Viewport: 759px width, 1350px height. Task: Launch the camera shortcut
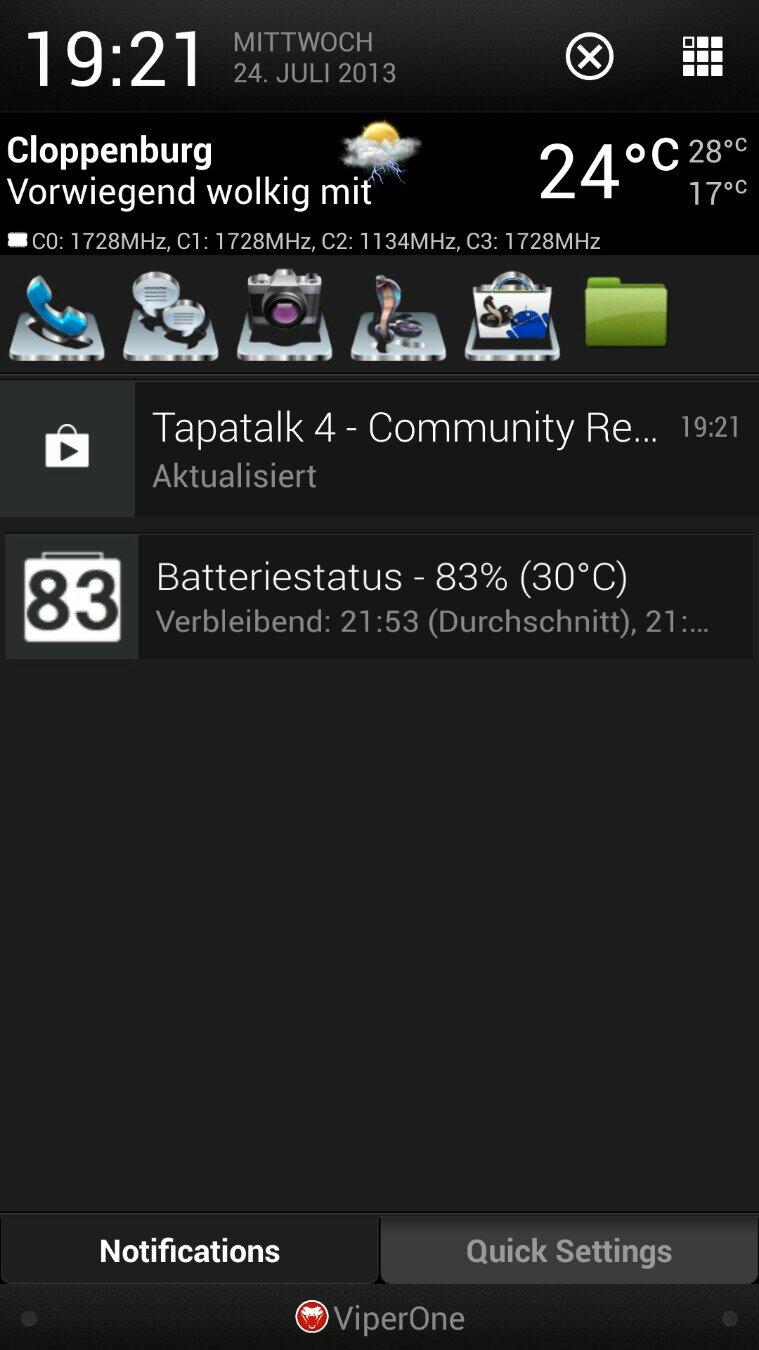tap(284, 316)
